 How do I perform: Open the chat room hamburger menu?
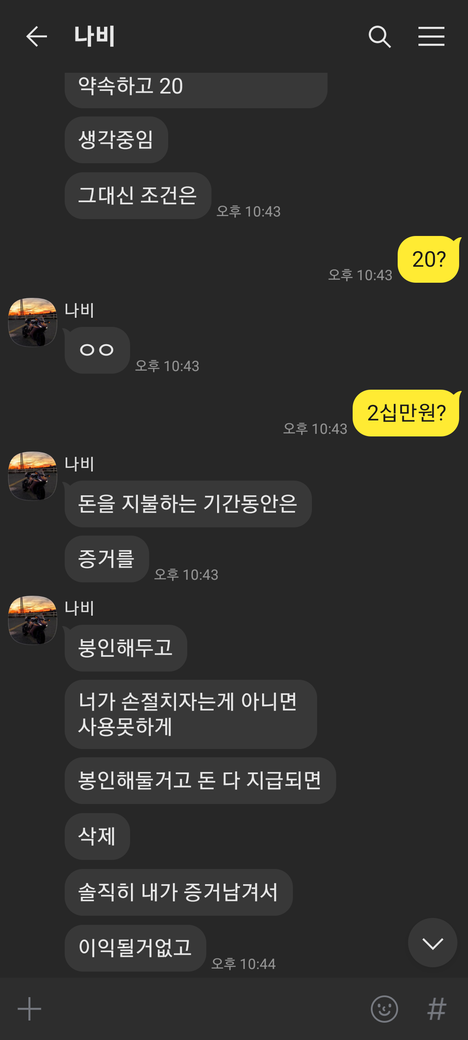click(431, 37)
